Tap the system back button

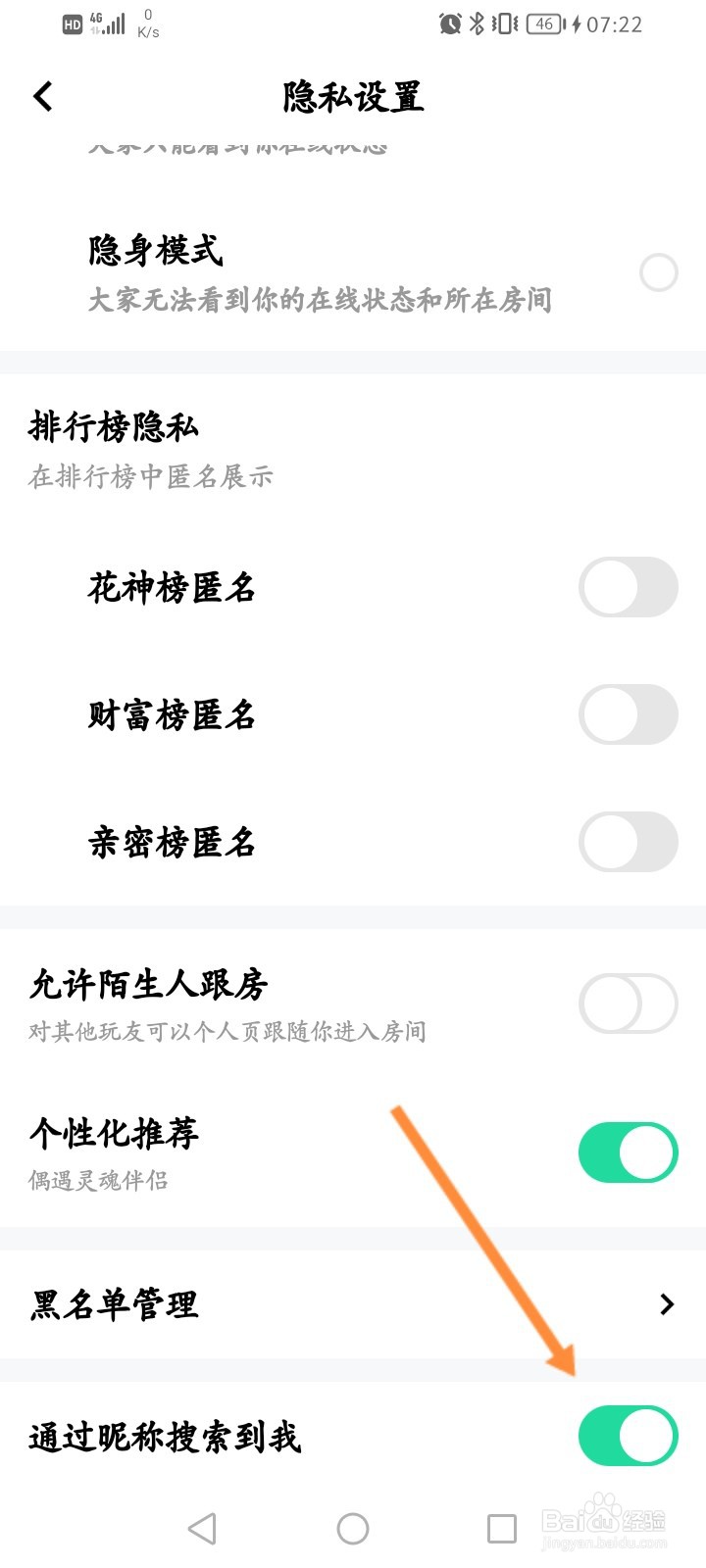(x=202, y=1528)
